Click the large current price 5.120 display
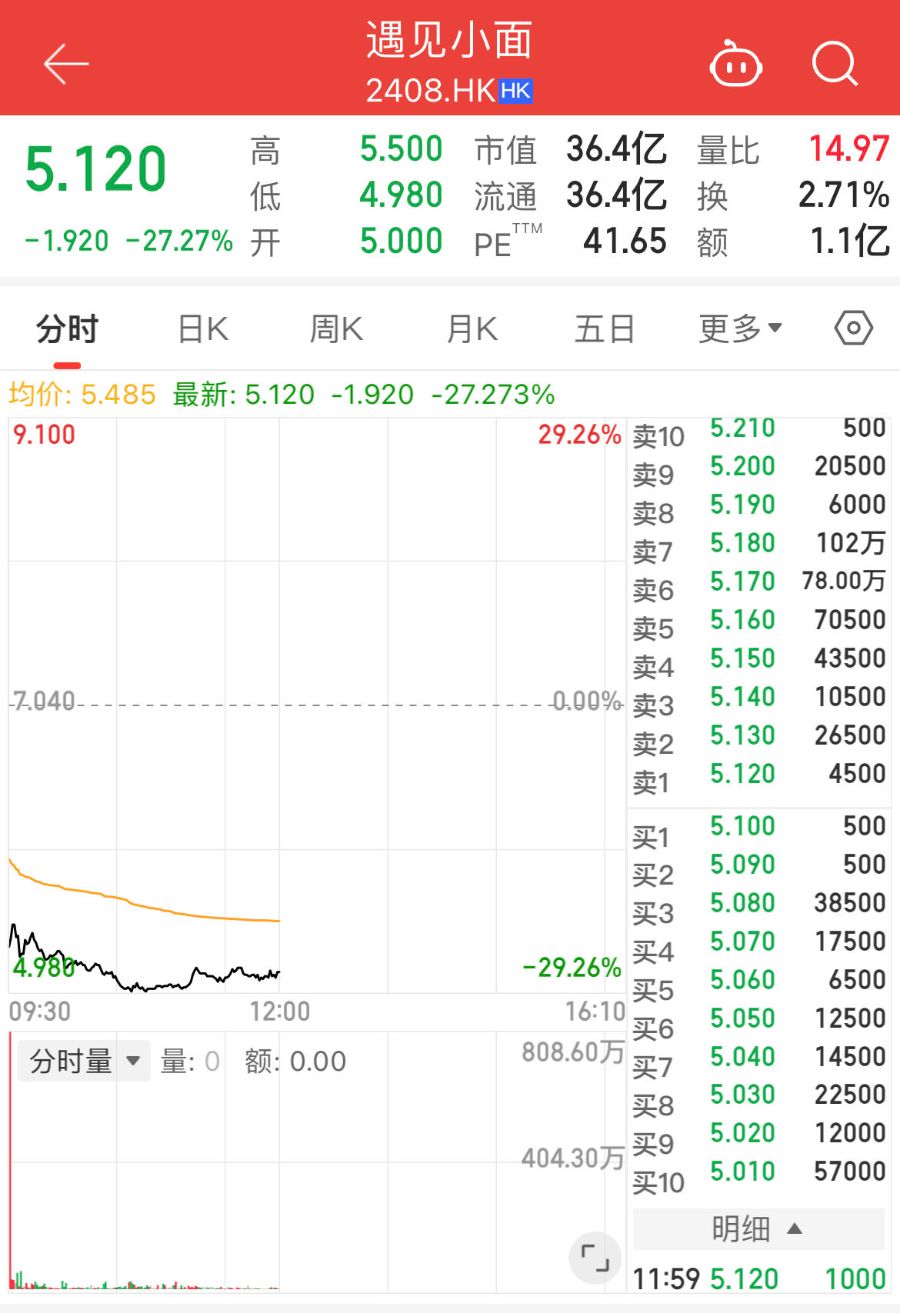The height and width of the screenshot is (1313, 900). pyautogui.click(x=95, y=168)
